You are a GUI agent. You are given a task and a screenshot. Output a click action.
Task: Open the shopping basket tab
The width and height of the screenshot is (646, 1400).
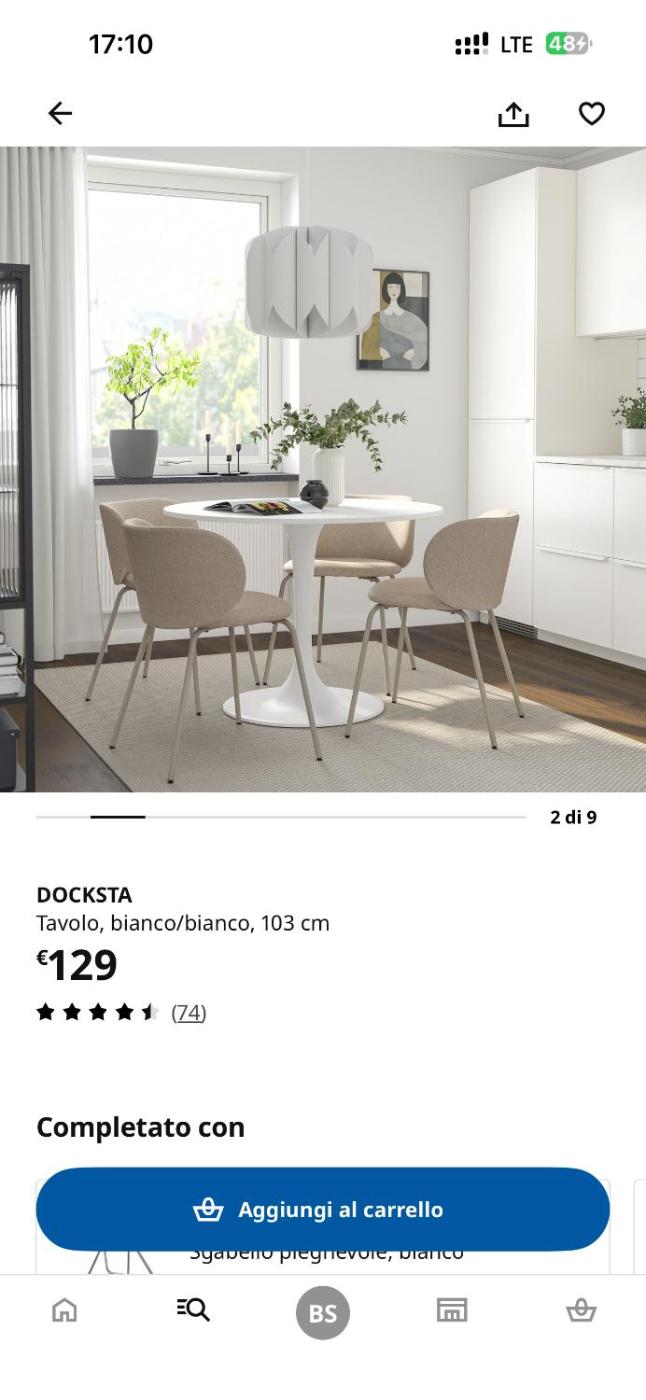[581, 1310]
